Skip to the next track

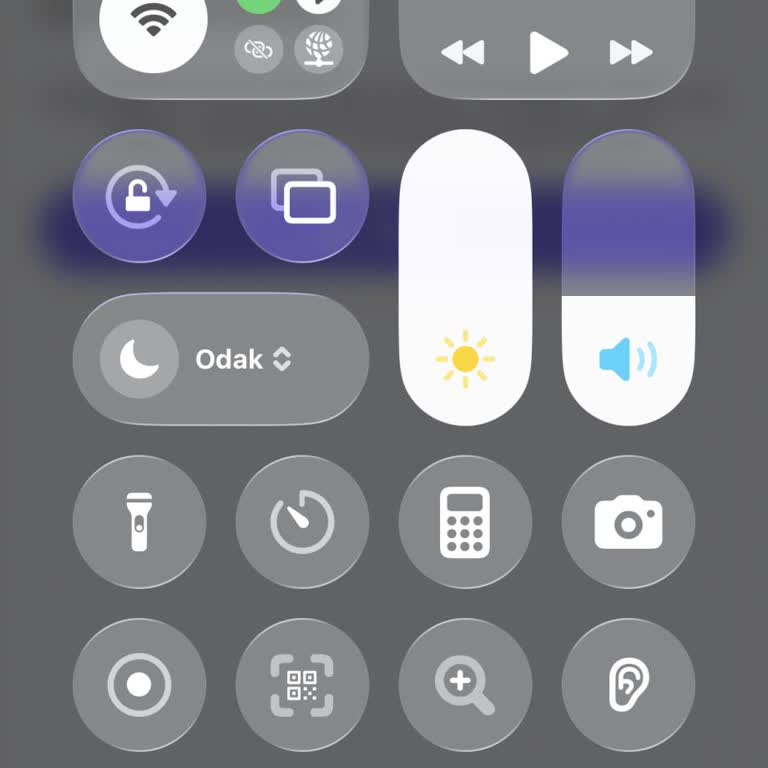630,52
